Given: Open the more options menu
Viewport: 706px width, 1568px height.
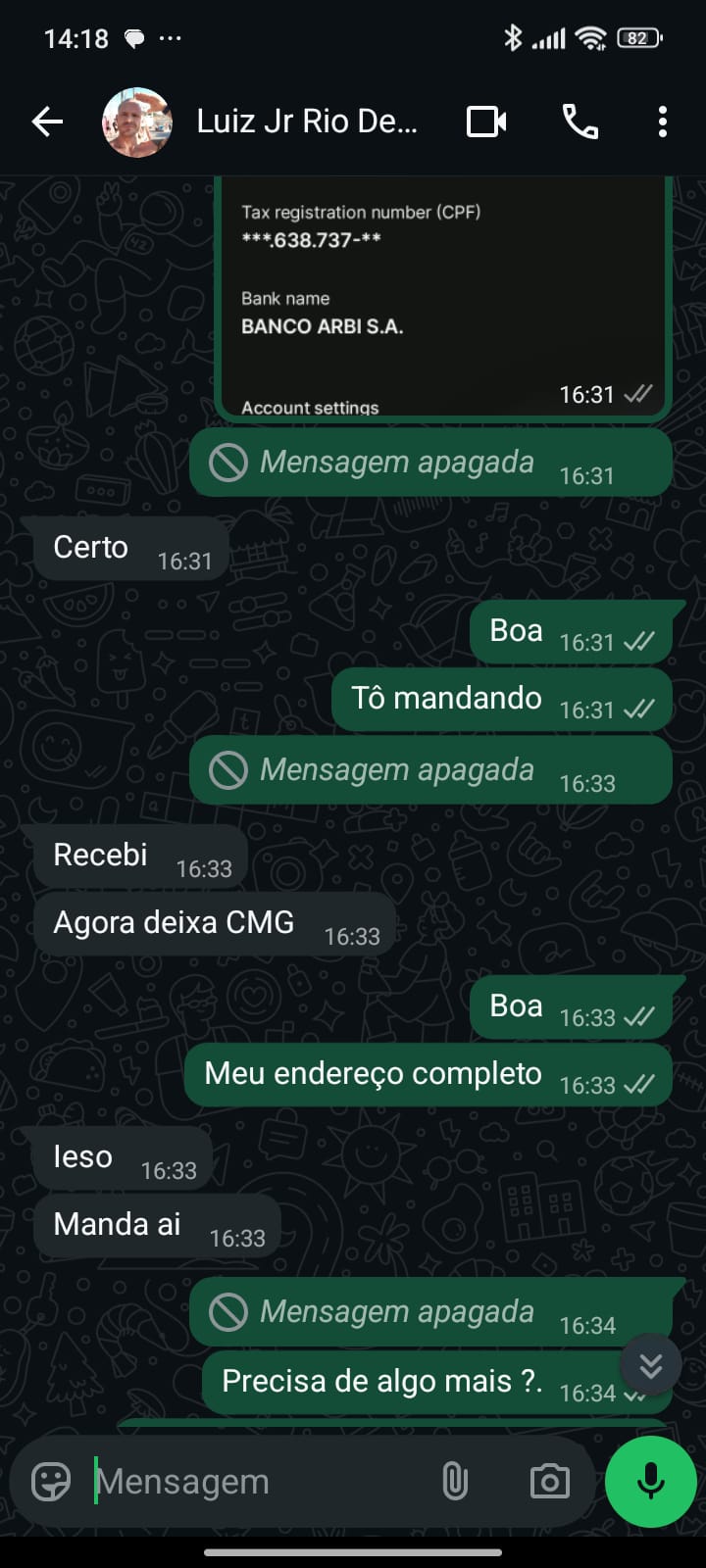Looking at the screenshot, I should [x=663, y=122].
